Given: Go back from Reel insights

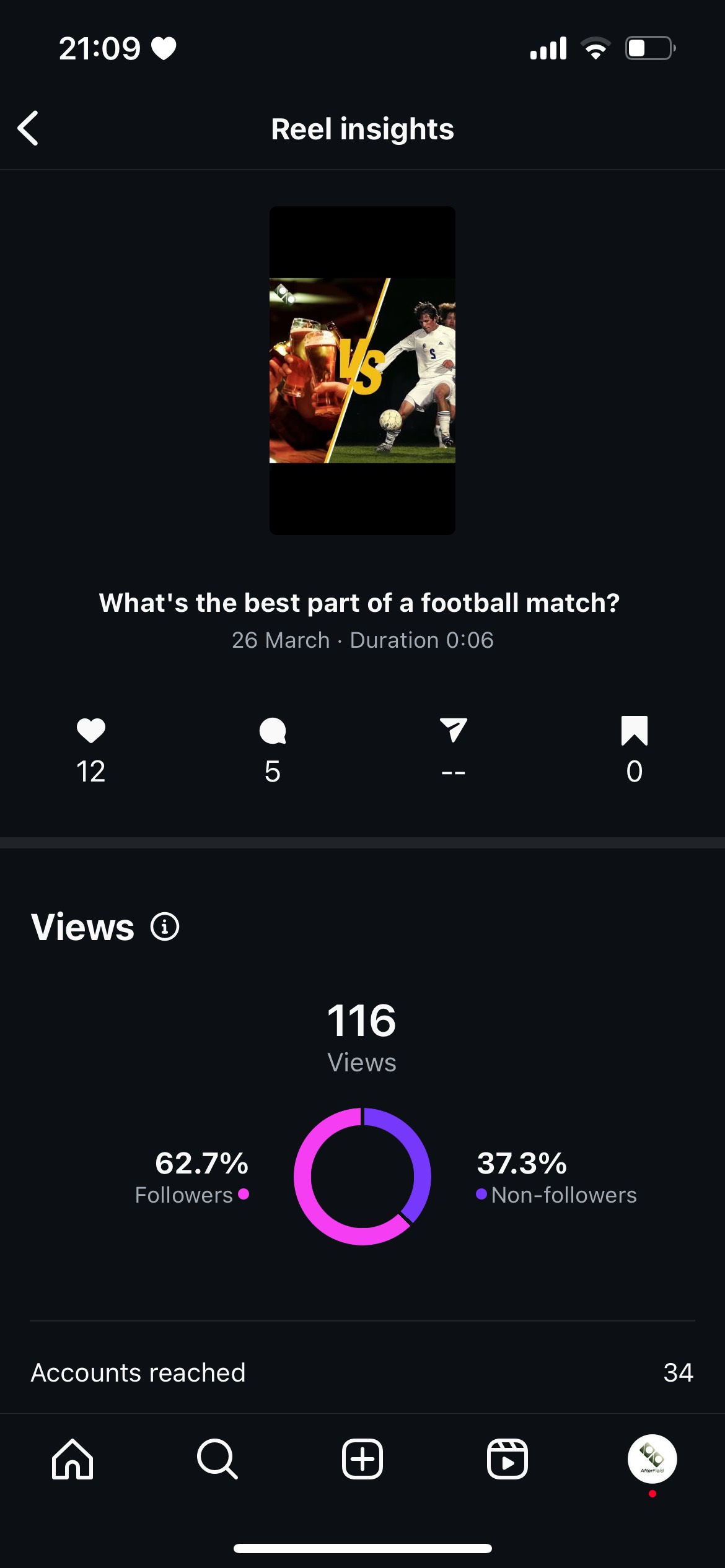Looking at the screenshot, I should coord(29,128).
